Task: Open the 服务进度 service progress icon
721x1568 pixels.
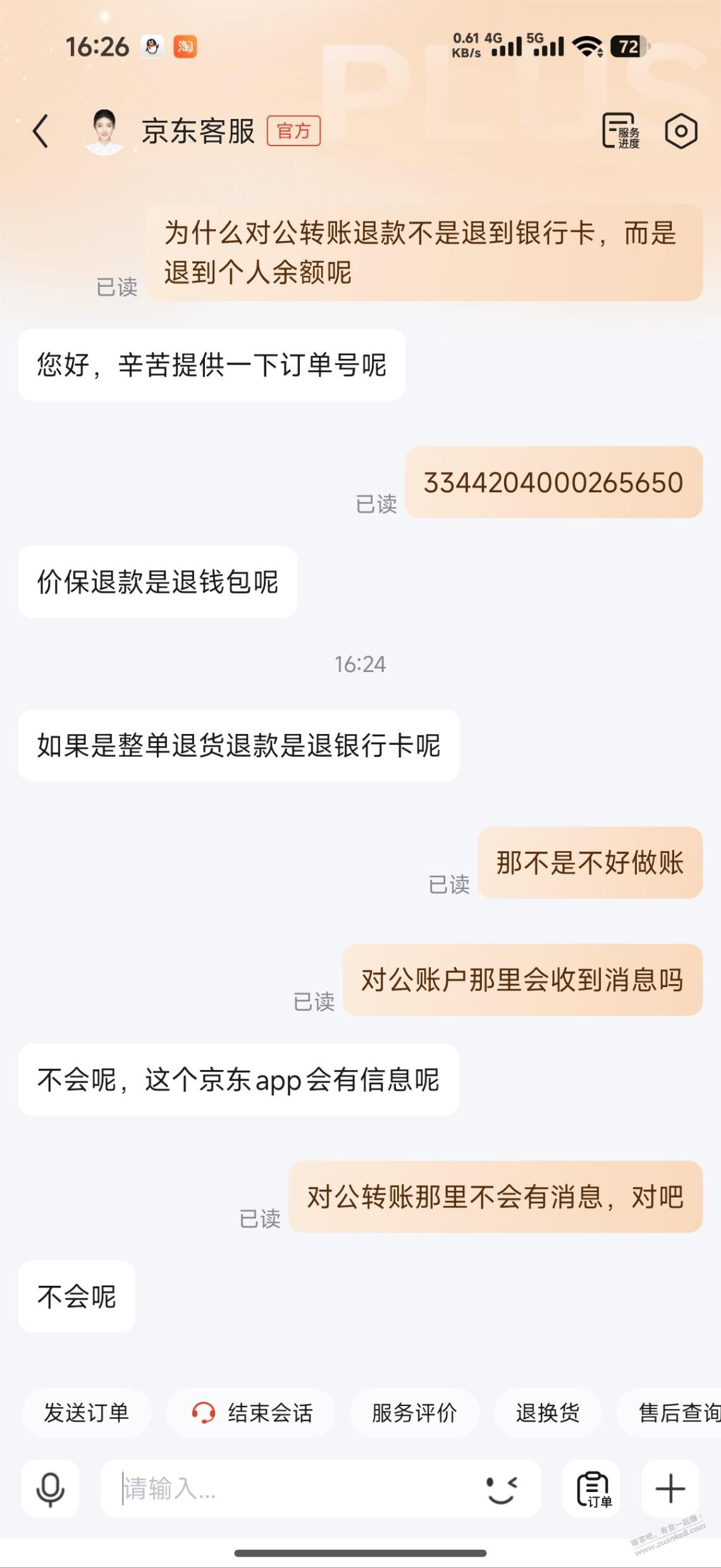Action: (620, 132)
